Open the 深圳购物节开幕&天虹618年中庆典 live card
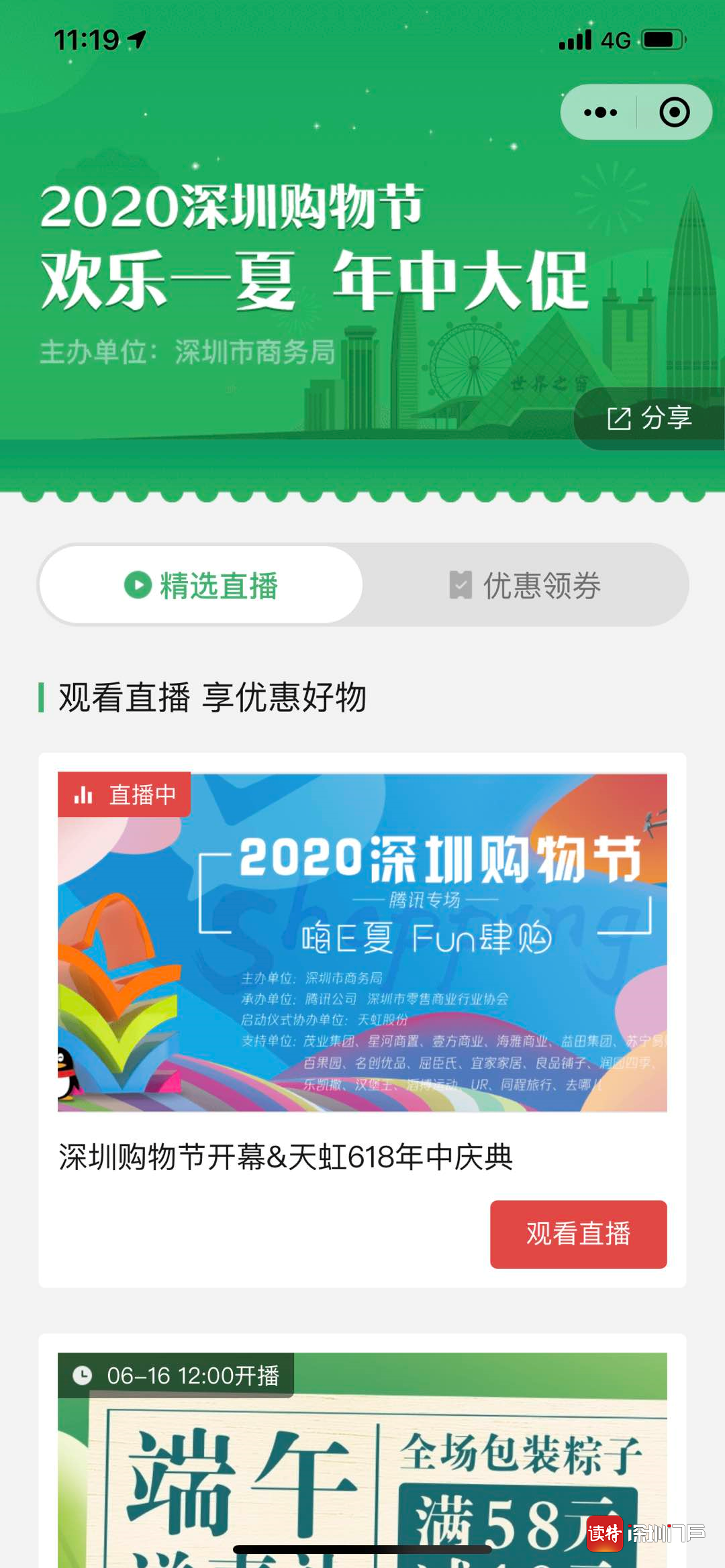Viewport: 725px width, 1568px height. [x=362, y=943]
